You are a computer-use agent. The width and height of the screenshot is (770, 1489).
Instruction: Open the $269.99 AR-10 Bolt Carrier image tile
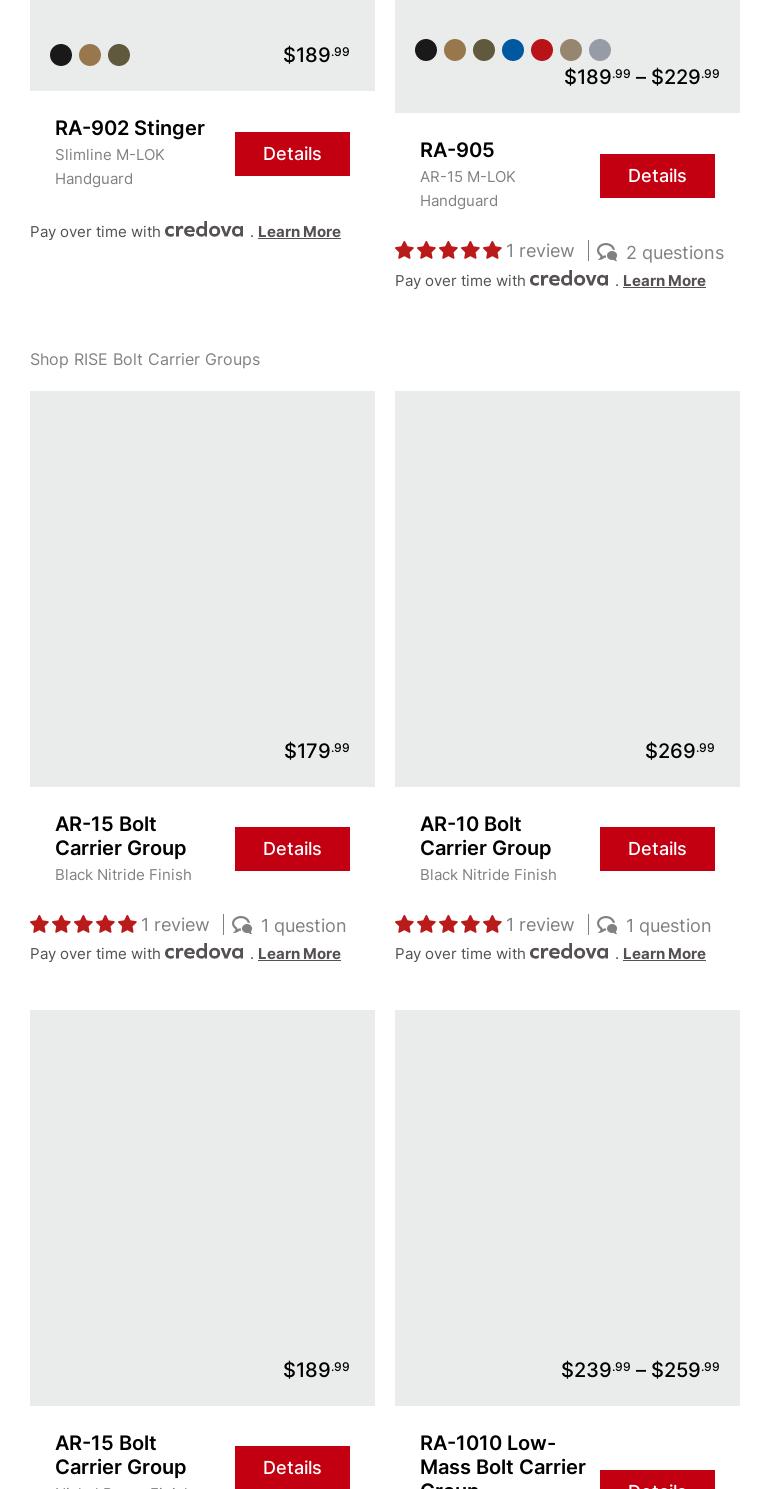[567, 589]
